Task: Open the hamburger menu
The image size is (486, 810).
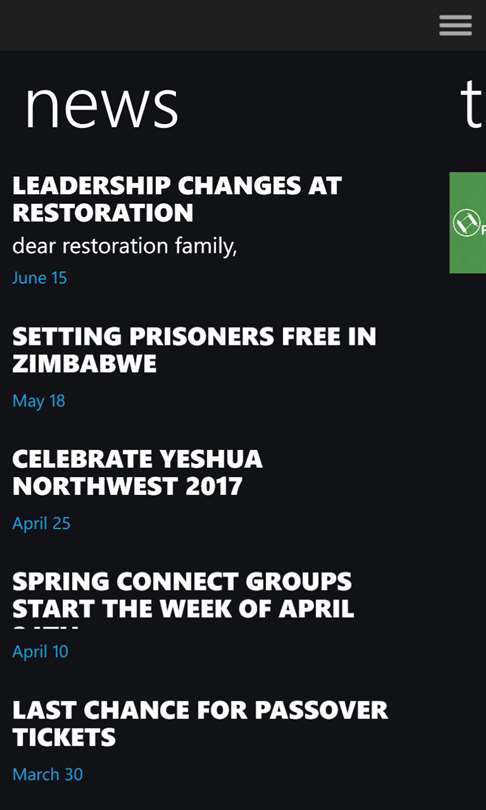Action: (x=455, y=25)
